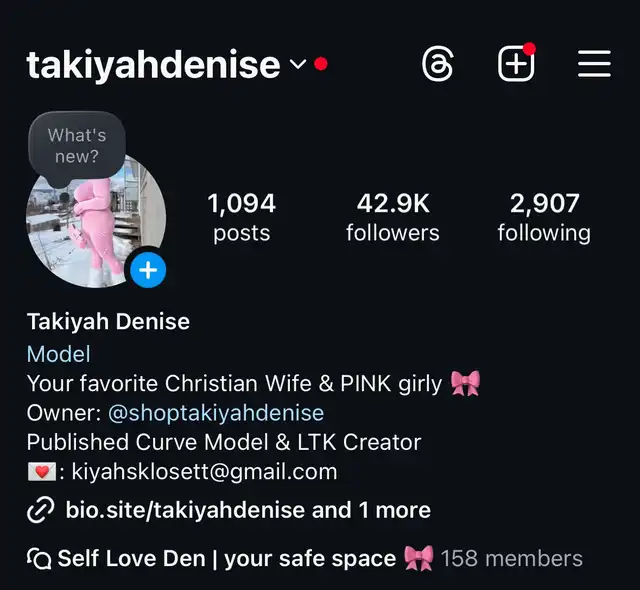Add to story with blue plus

click(x=148, y=270)
